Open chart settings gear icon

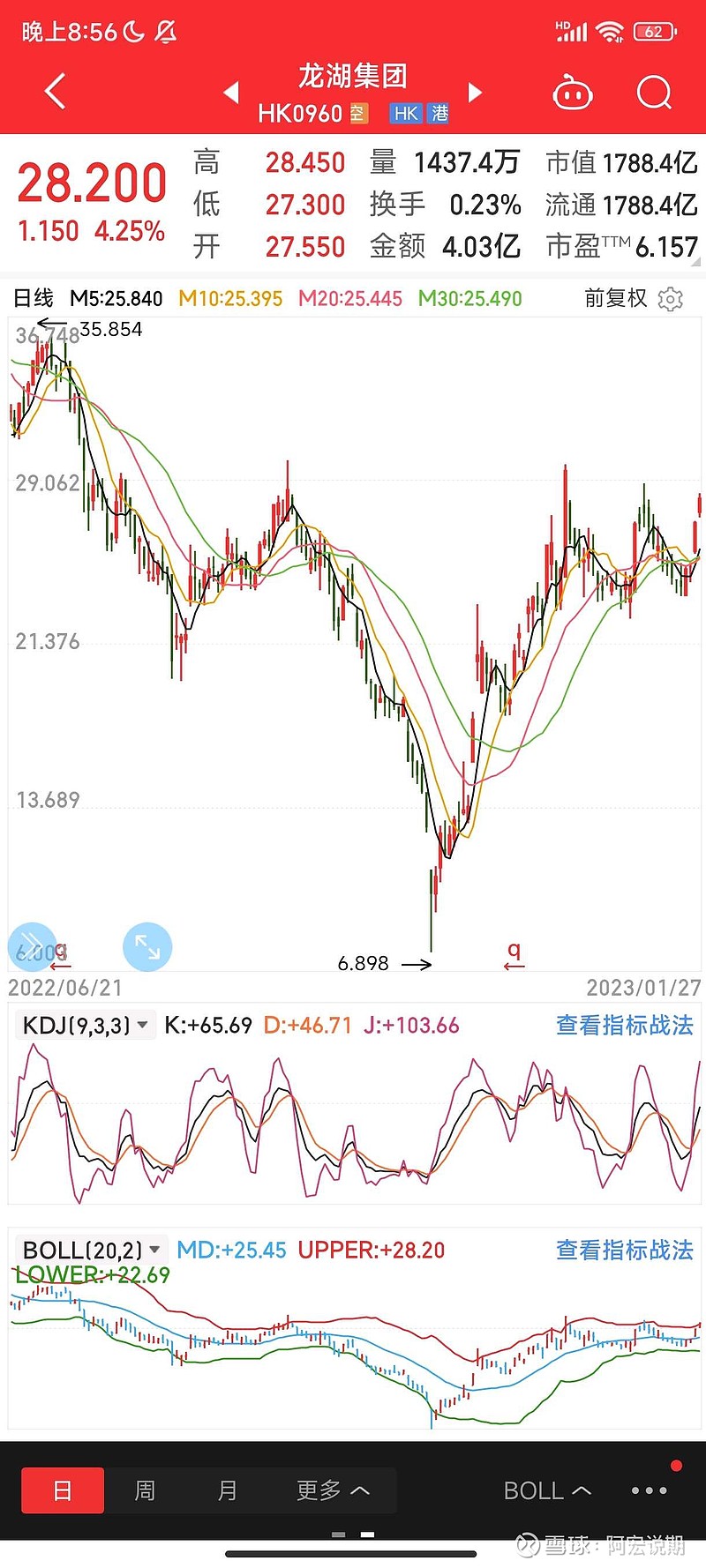point(671,299)
